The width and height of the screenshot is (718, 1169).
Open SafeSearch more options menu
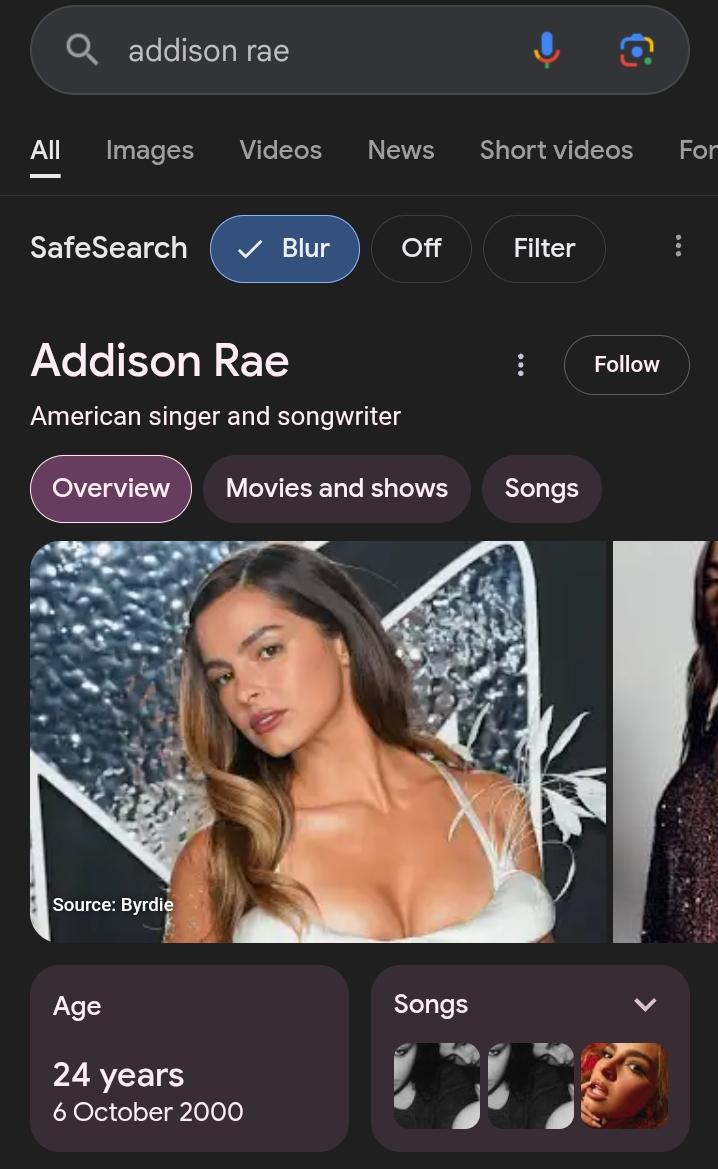pos(678,246)
